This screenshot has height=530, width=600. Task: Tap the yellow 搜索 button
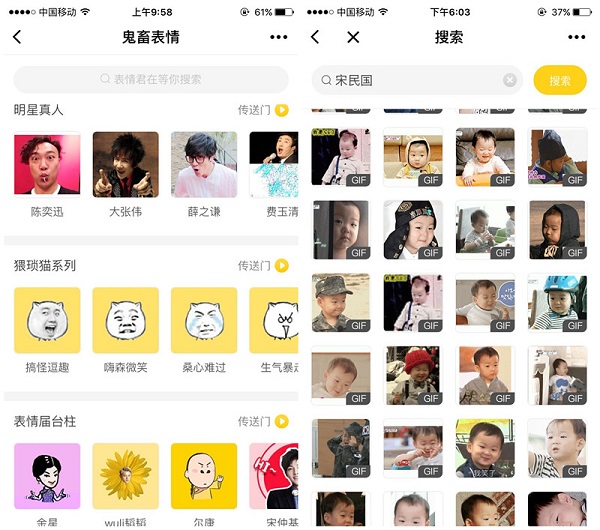point(560,80)
